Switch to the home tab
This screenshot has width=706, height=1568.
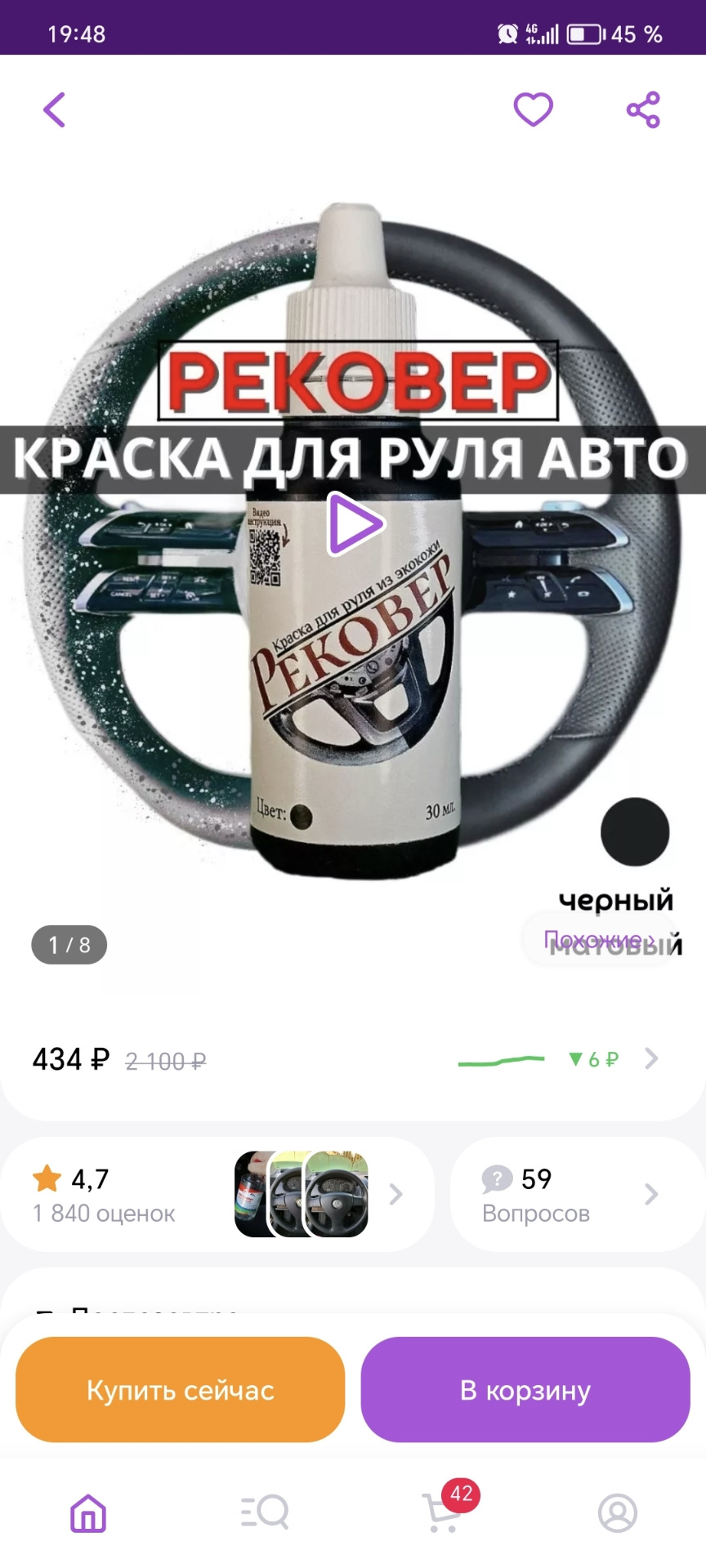click(88, 1513)
